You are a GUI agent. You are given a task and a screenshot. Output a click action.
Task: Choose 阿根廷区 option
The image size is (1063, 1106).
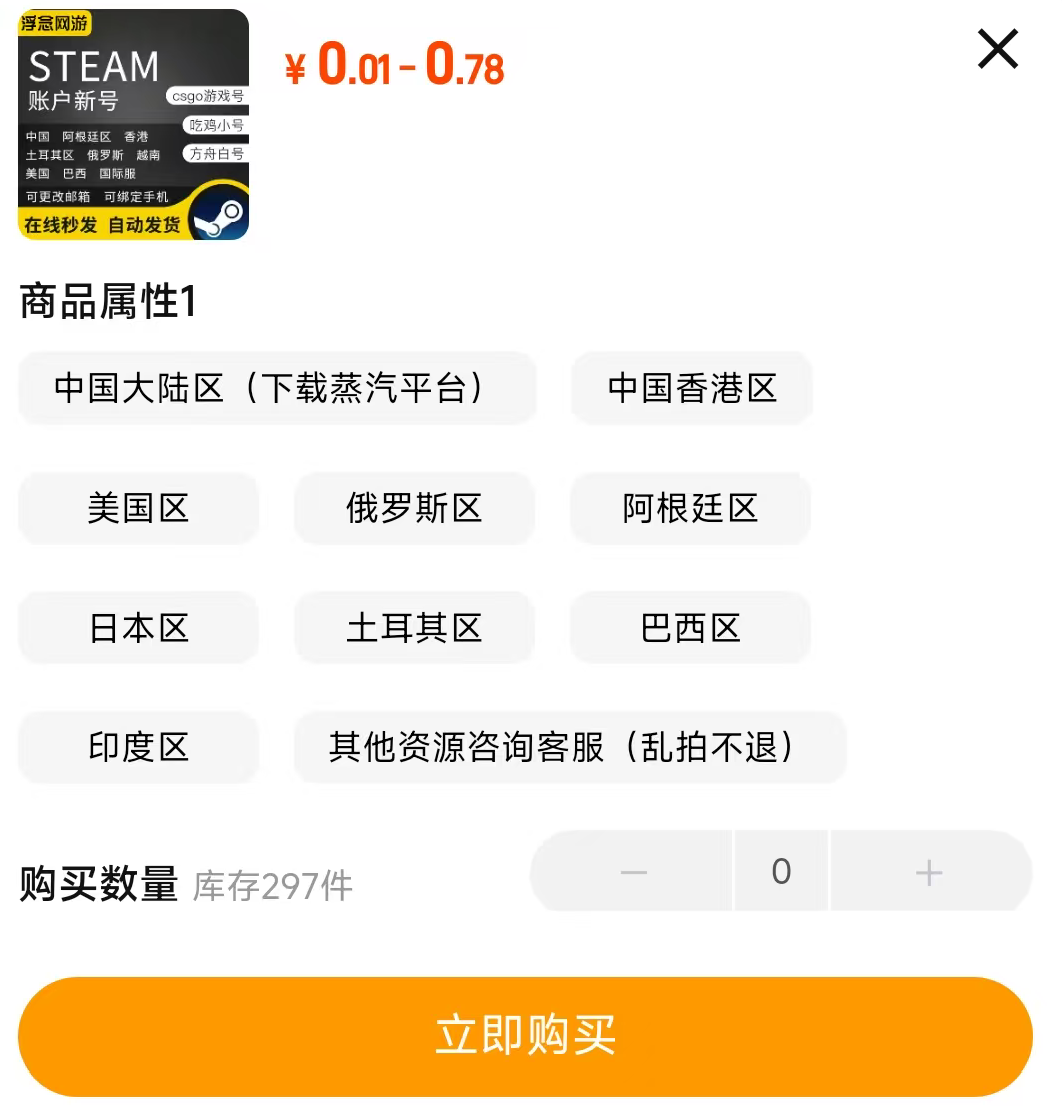690,508
